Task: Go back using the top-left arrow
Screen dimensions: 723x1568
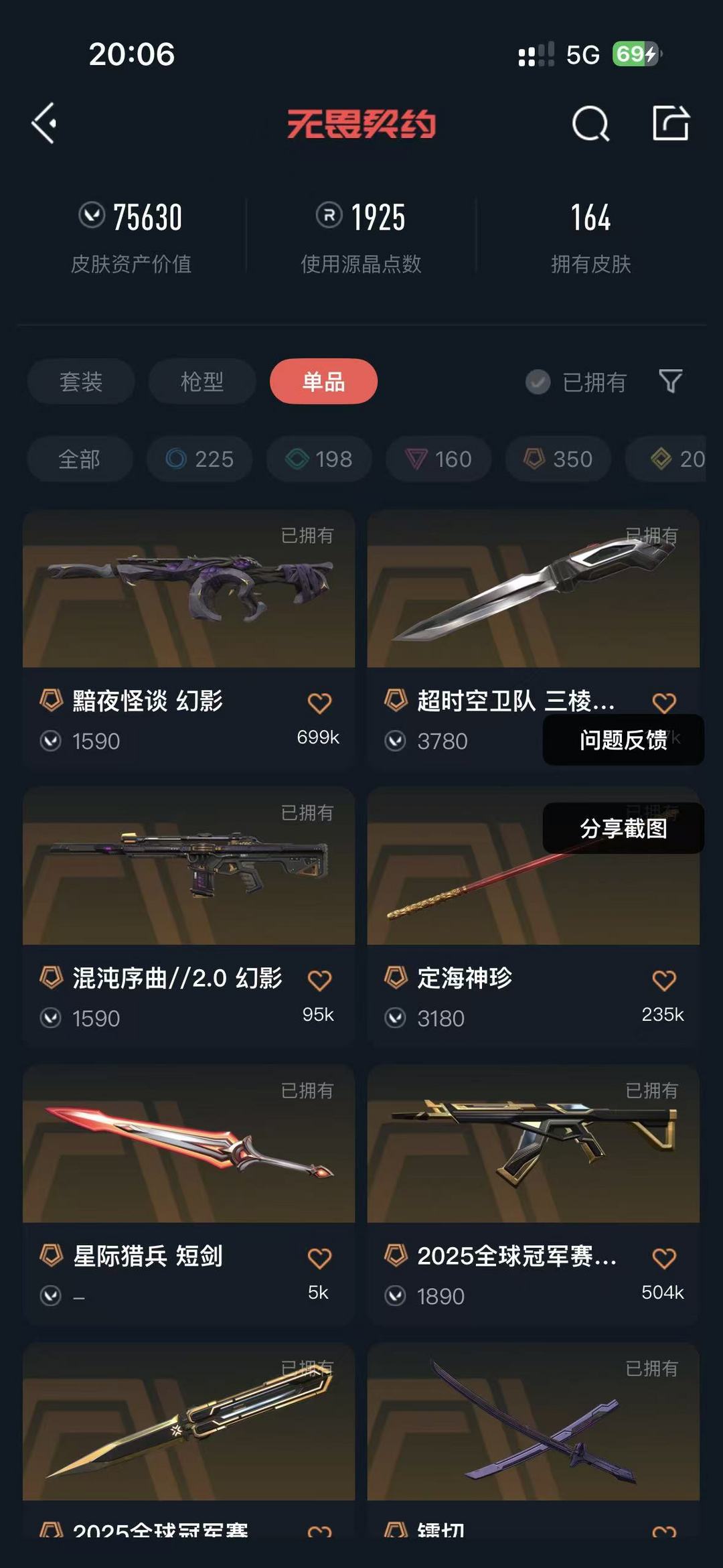Action: pyautogui.click(x=44, y=123)
